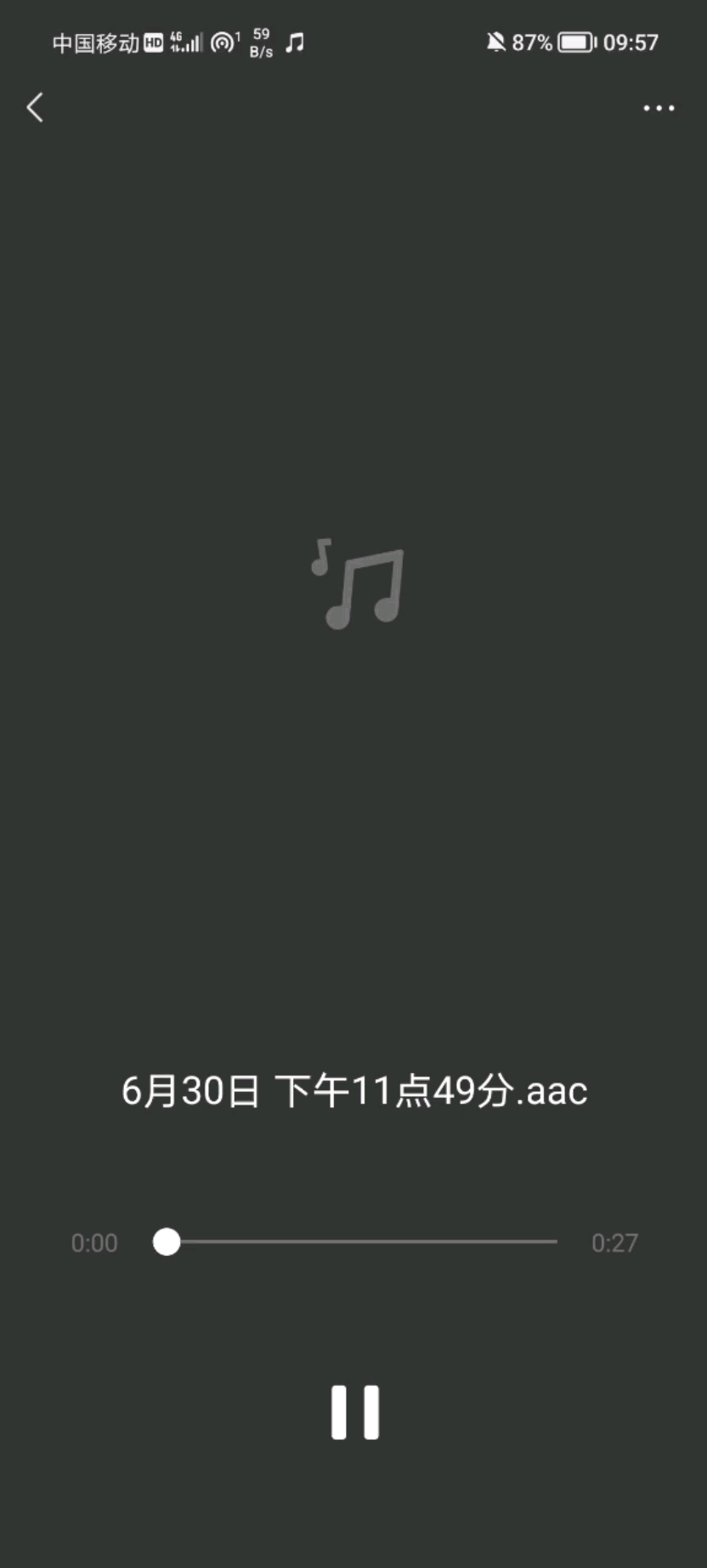Open the three-dot overflow menu

pos(659,108)
